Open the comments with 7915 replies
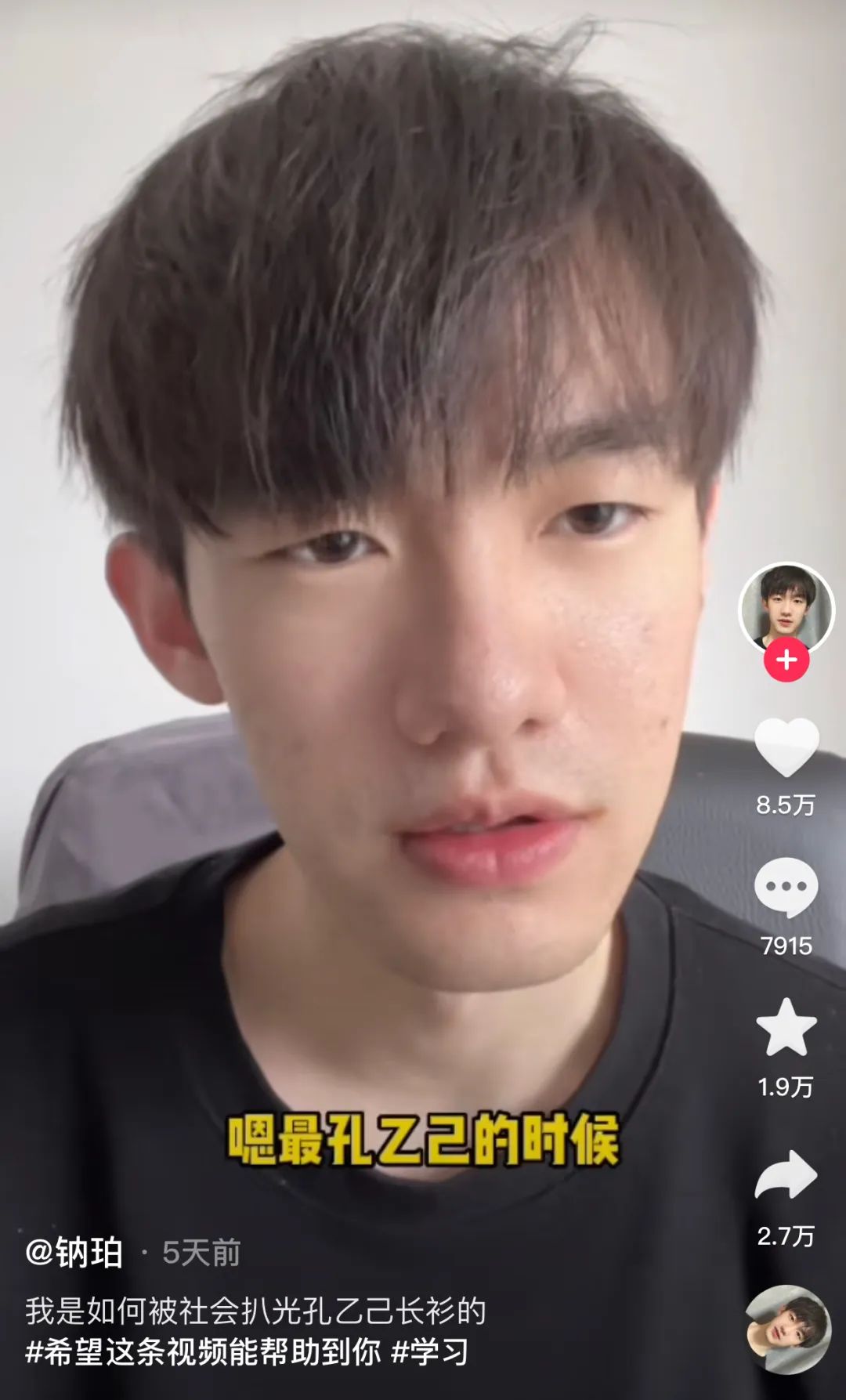The width and height of the screenshot is (846, 1400). 786,888
